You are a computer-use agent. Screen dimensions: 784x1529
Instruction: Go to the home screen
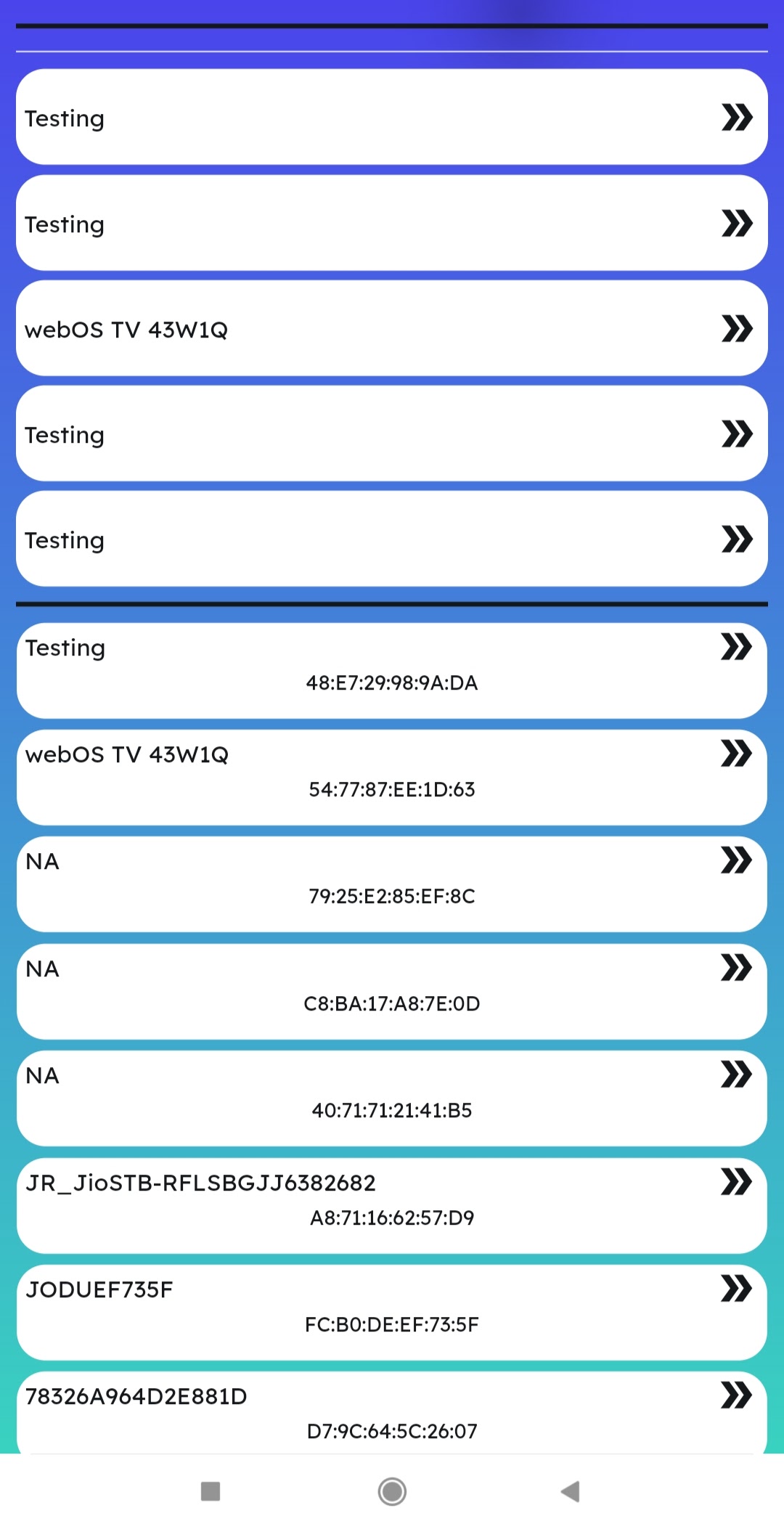[x=392, y=1492]
